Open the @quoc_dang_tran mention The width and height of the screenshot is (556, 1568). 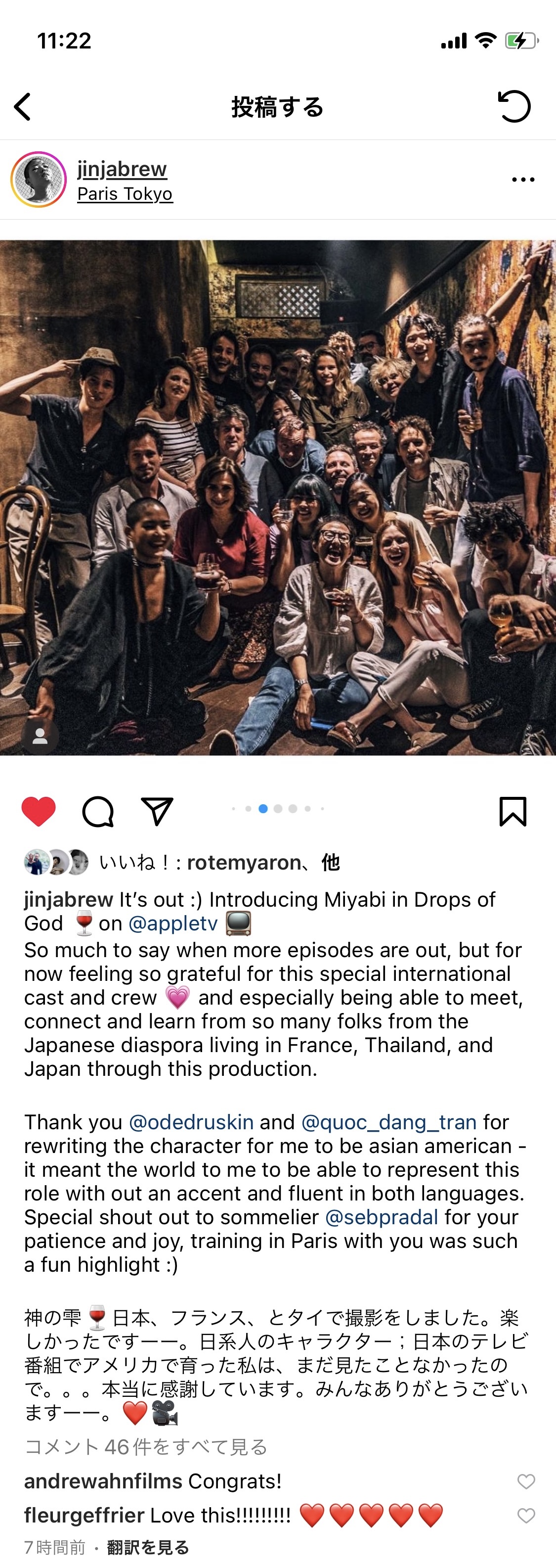[389, 1122]
